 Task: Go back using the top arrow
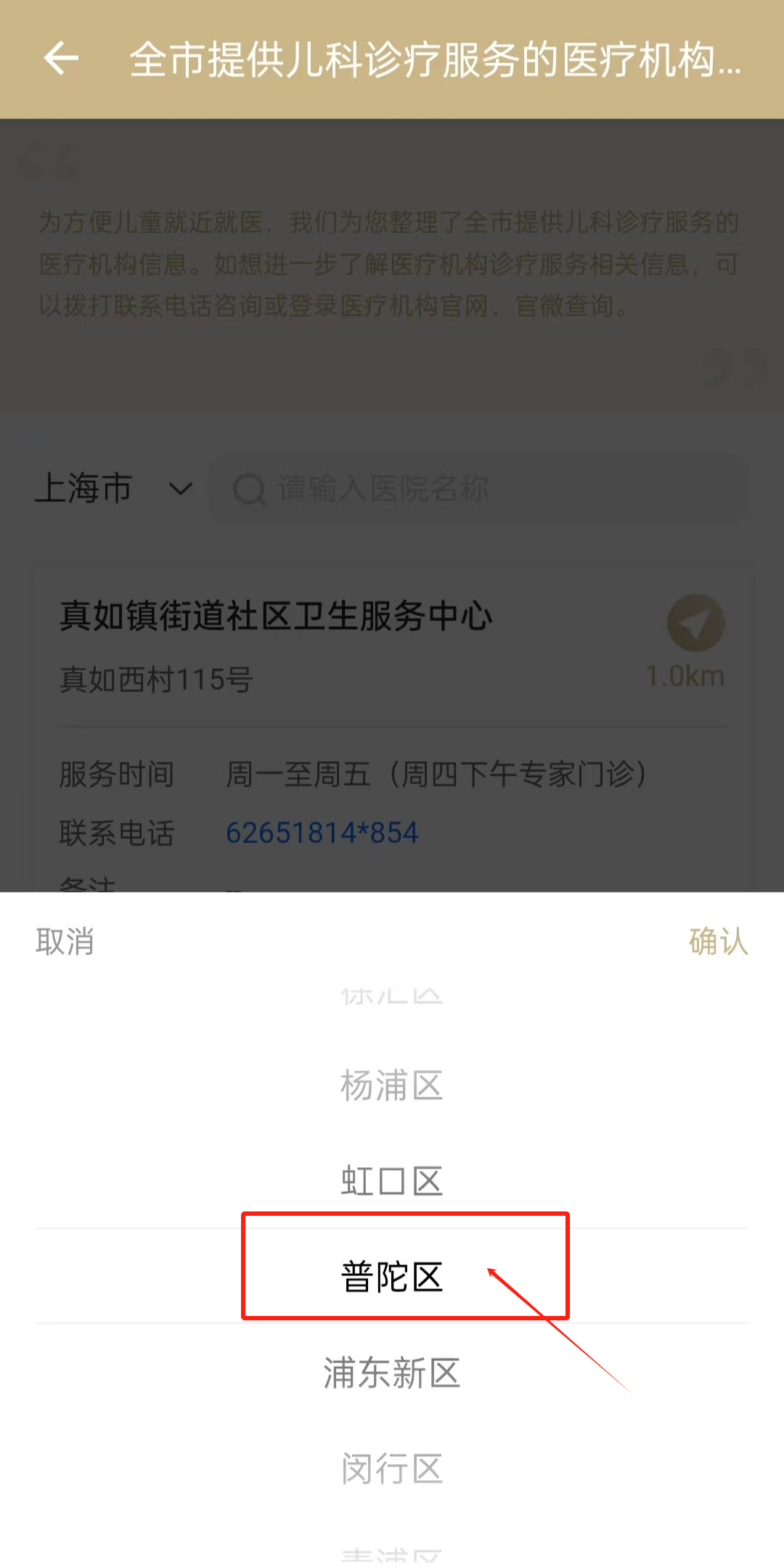pos(61,59)
